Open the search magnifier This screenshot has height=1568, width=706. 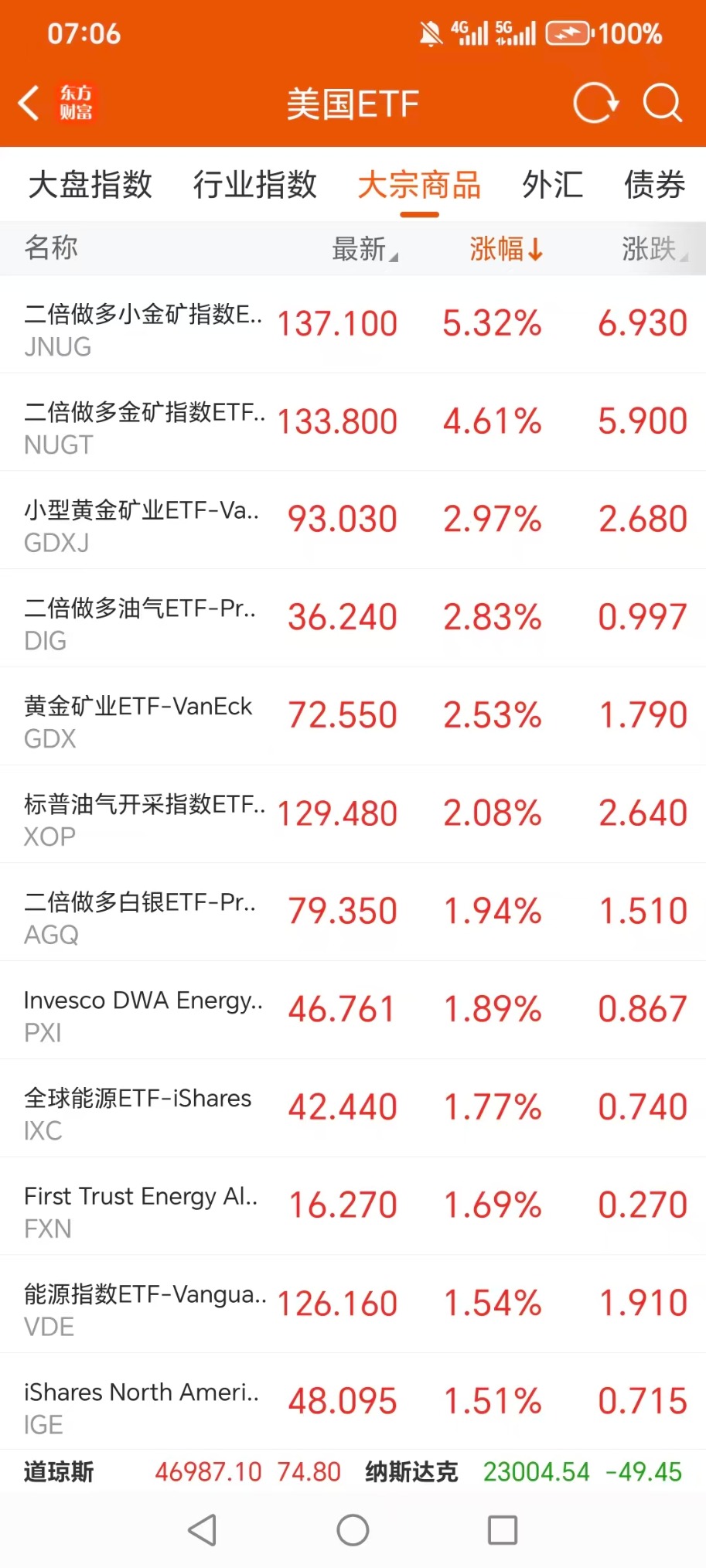tap(662, 103)
